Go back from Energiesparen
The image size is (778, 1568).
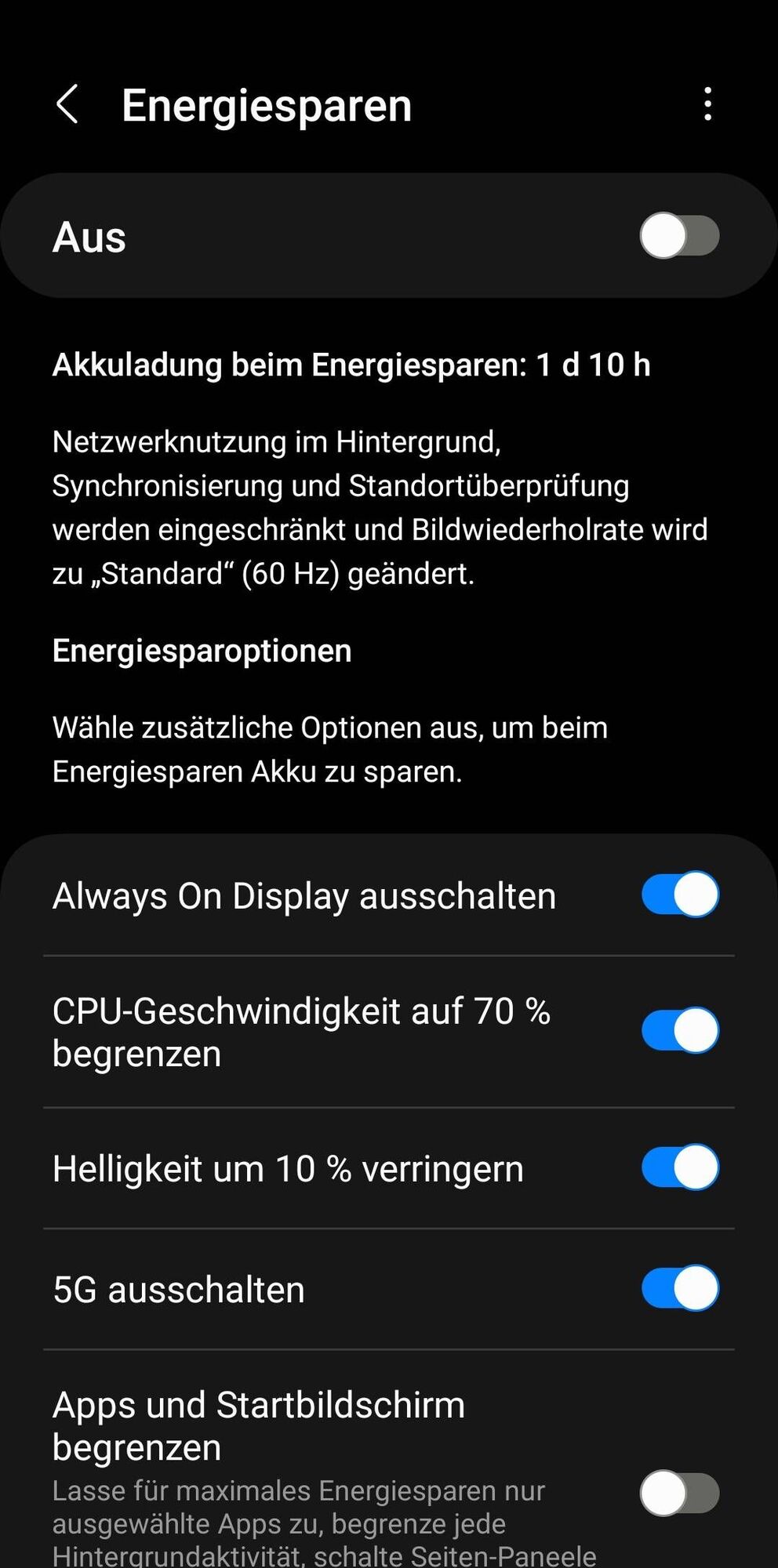click(x=67, y=104)
